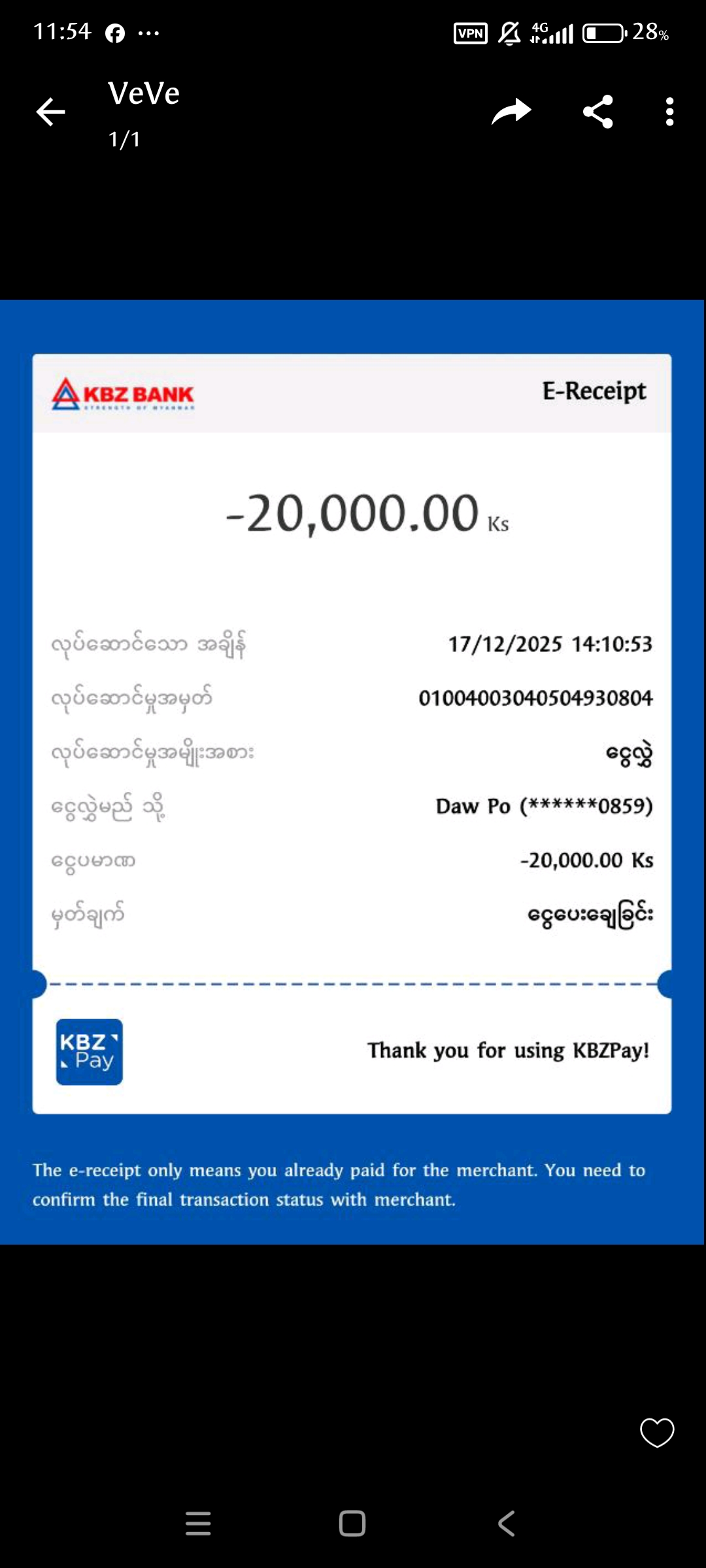Image resolution: width=706 pixels, height=1568 pixels.
Task: Forward this receipt image
Action: pyautogui.click(x=511, y=112)
